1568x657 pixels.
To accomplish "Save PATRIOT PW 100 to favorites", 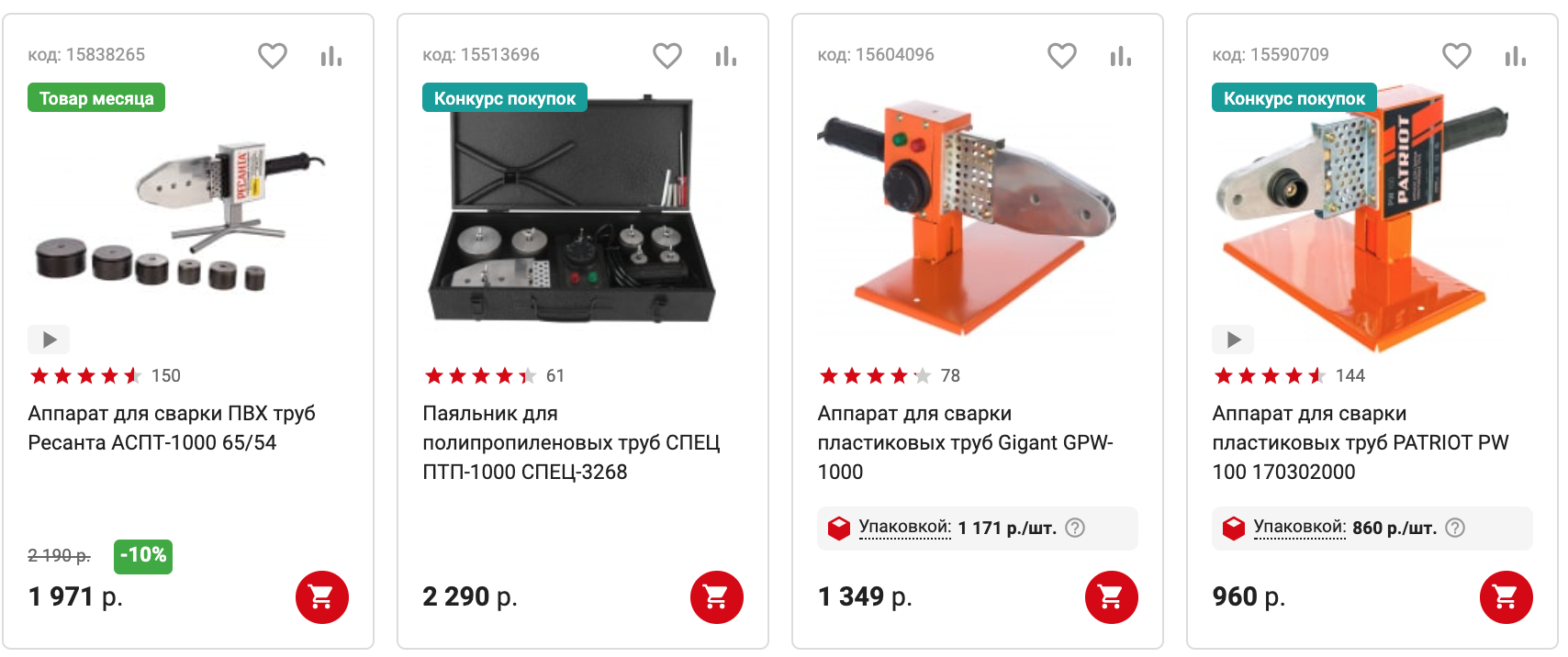I will 1457,56.
